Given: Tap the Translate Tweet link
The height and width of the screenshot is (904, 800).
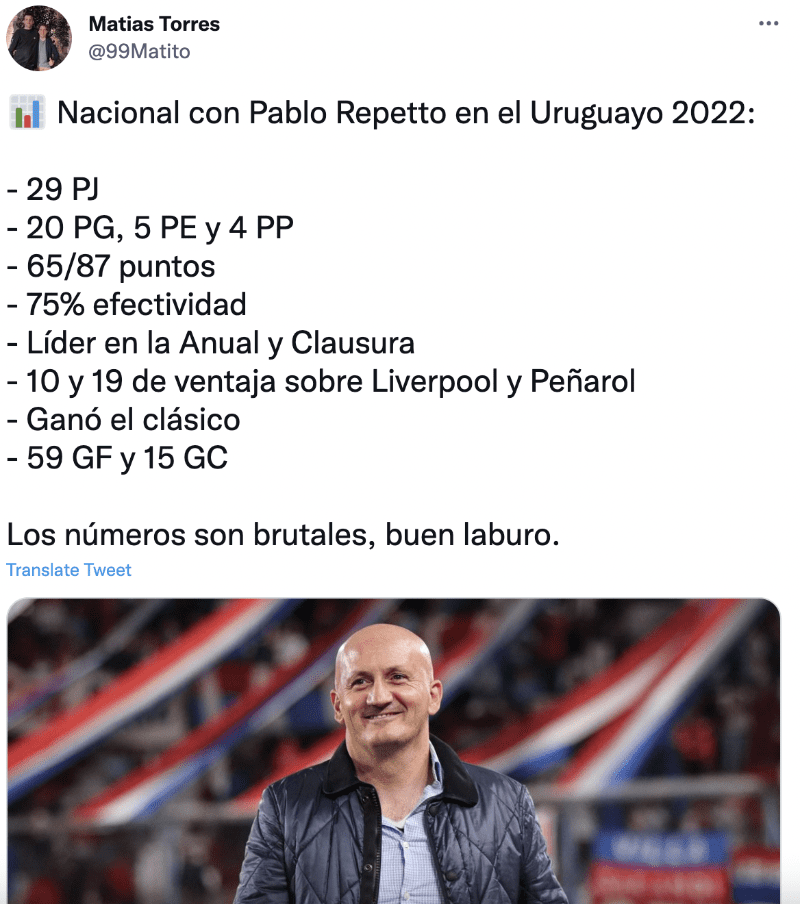Looking at the screenshot, I should click(x=68, y=570).
